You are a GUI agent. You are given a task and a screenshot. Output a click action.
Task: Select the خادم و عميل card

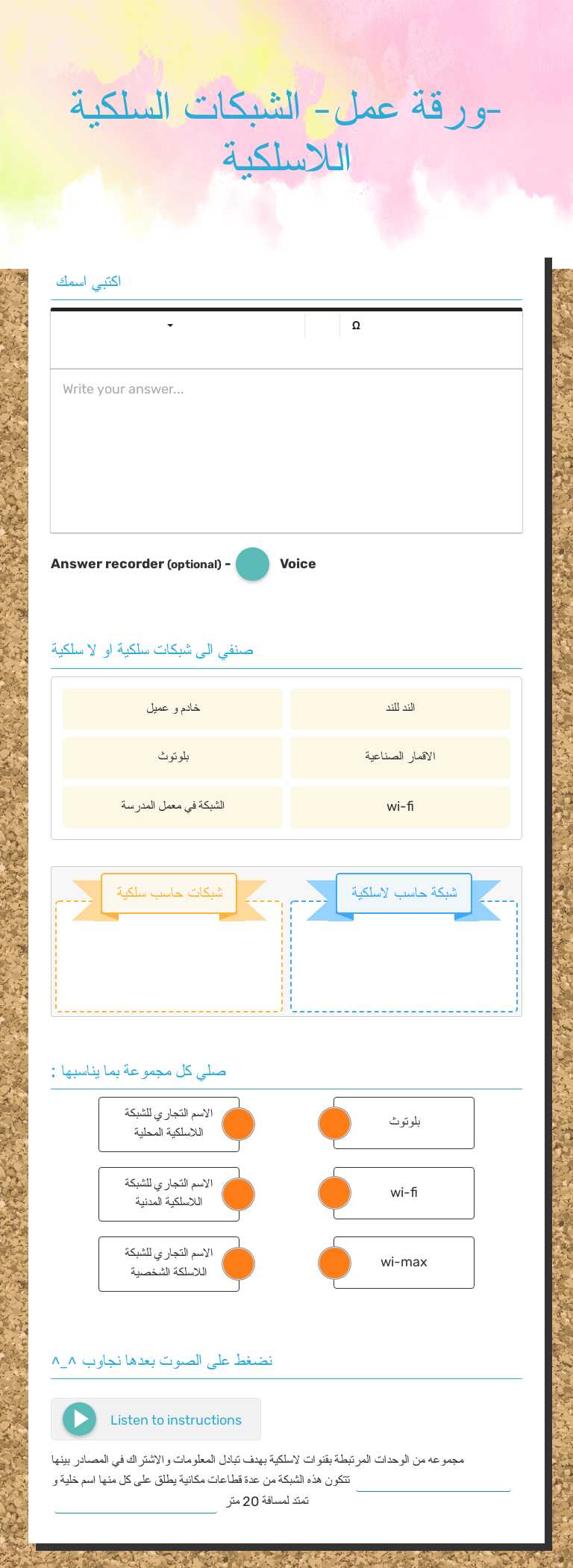pos(172,708)
